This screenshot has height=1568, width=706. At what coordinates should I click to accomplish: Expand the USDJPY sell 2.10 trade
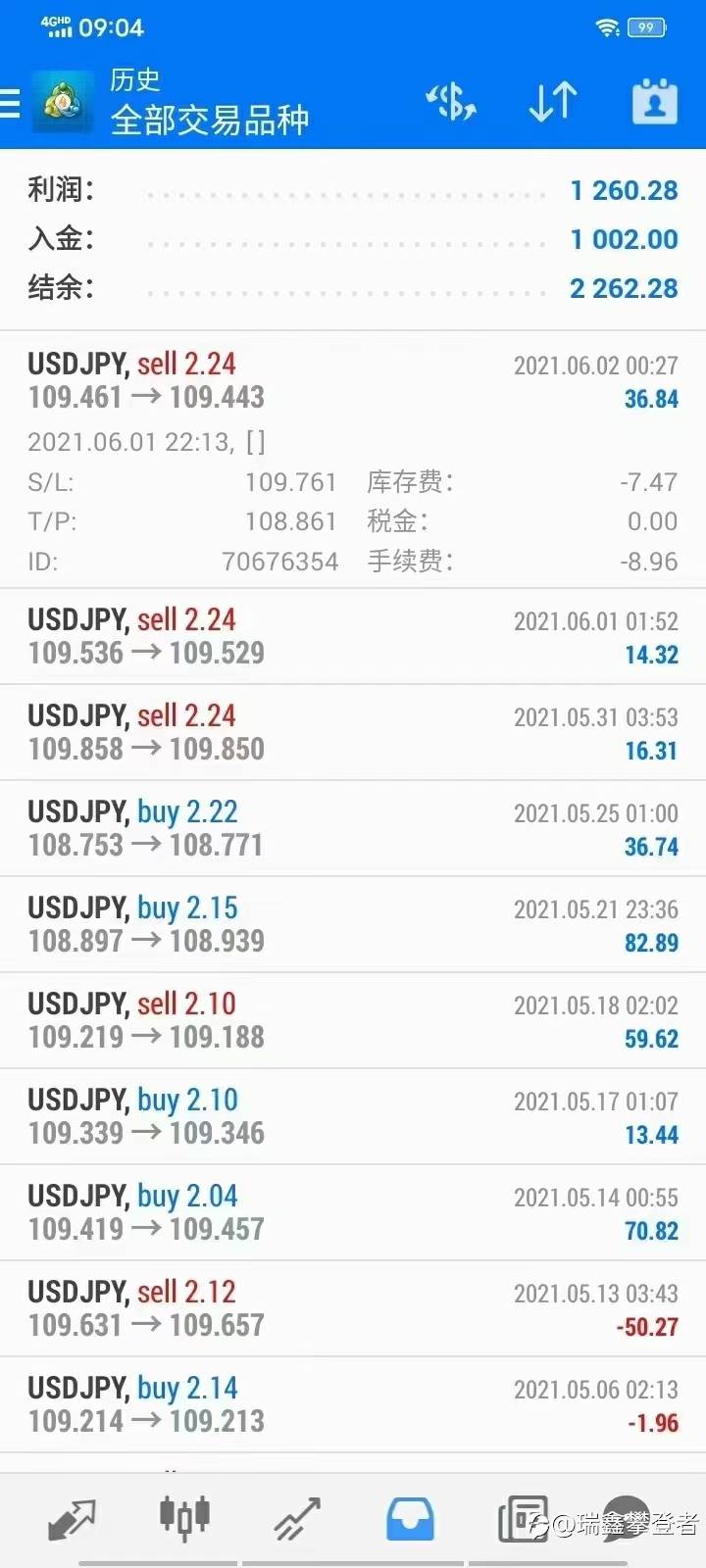coord(353,1020)
